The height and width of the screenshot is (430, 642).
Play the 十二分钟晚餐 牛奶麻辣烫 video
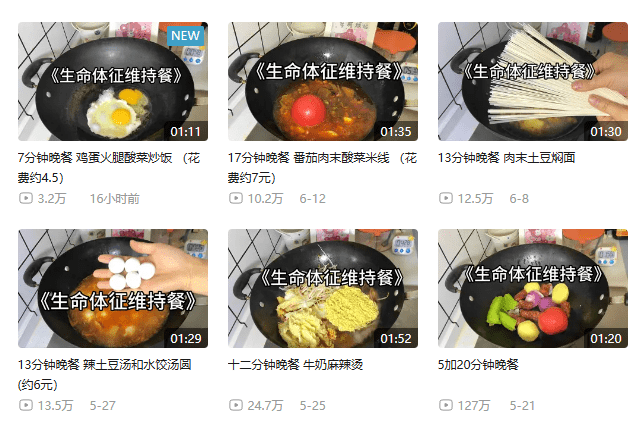pyautogui.click(x=322, y=289)
